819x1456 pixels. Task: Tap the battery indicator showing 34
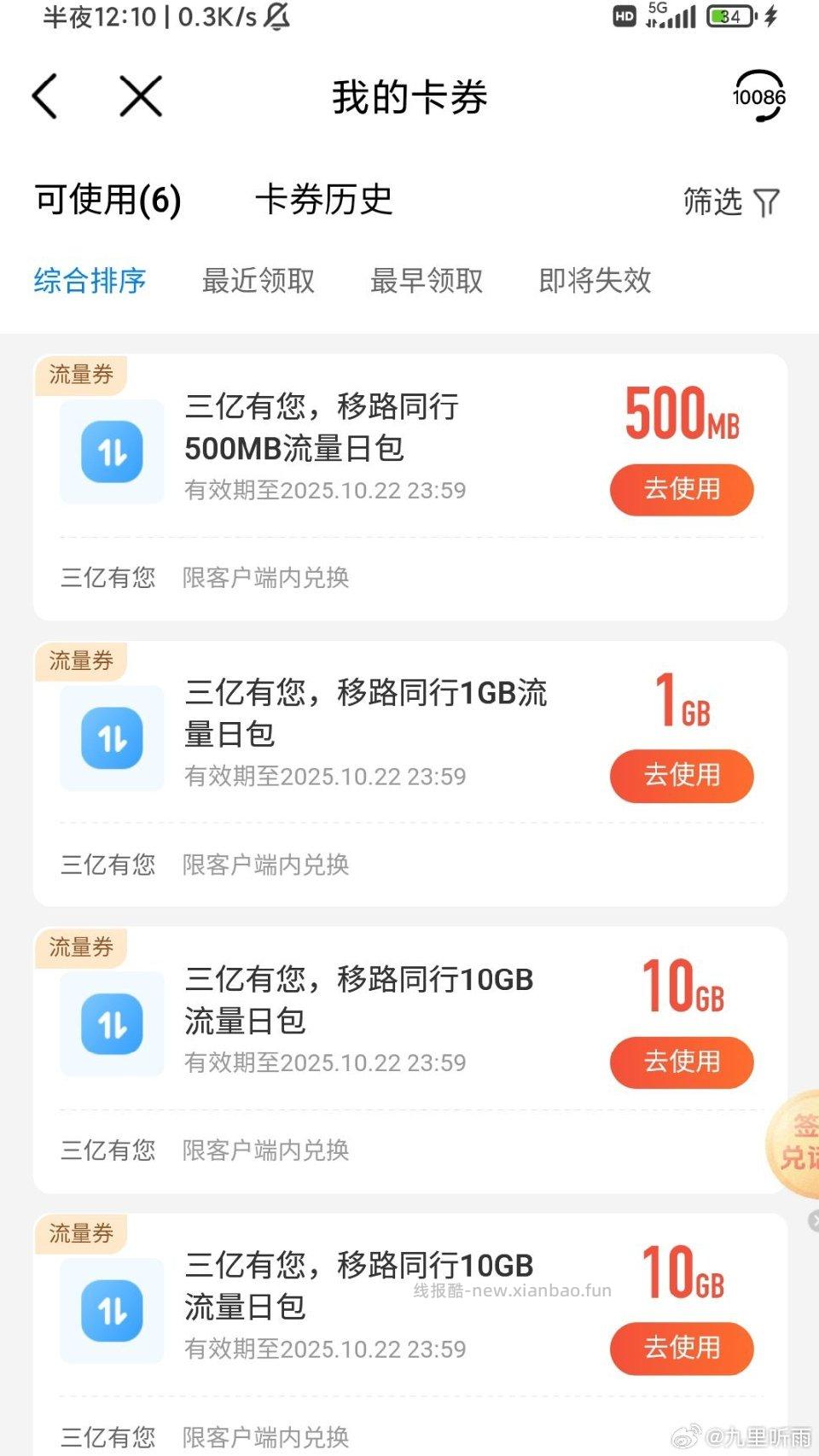[729, 15]
